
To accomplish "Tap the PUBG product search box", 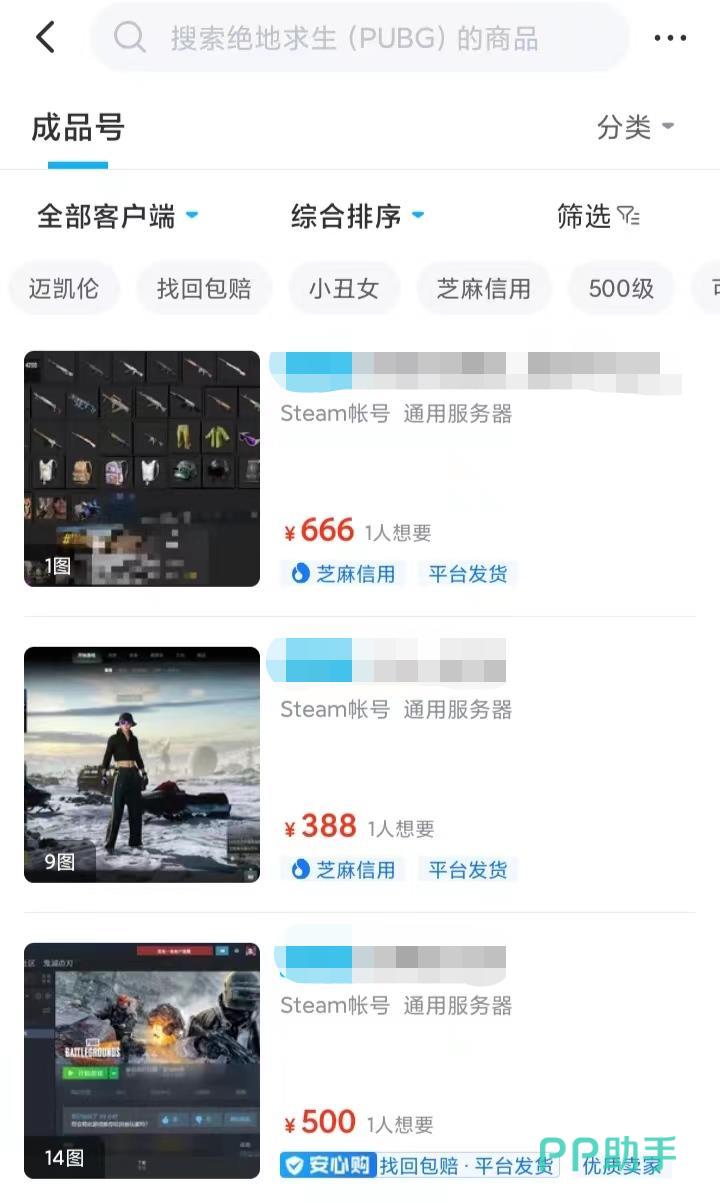I will point(360,38).
